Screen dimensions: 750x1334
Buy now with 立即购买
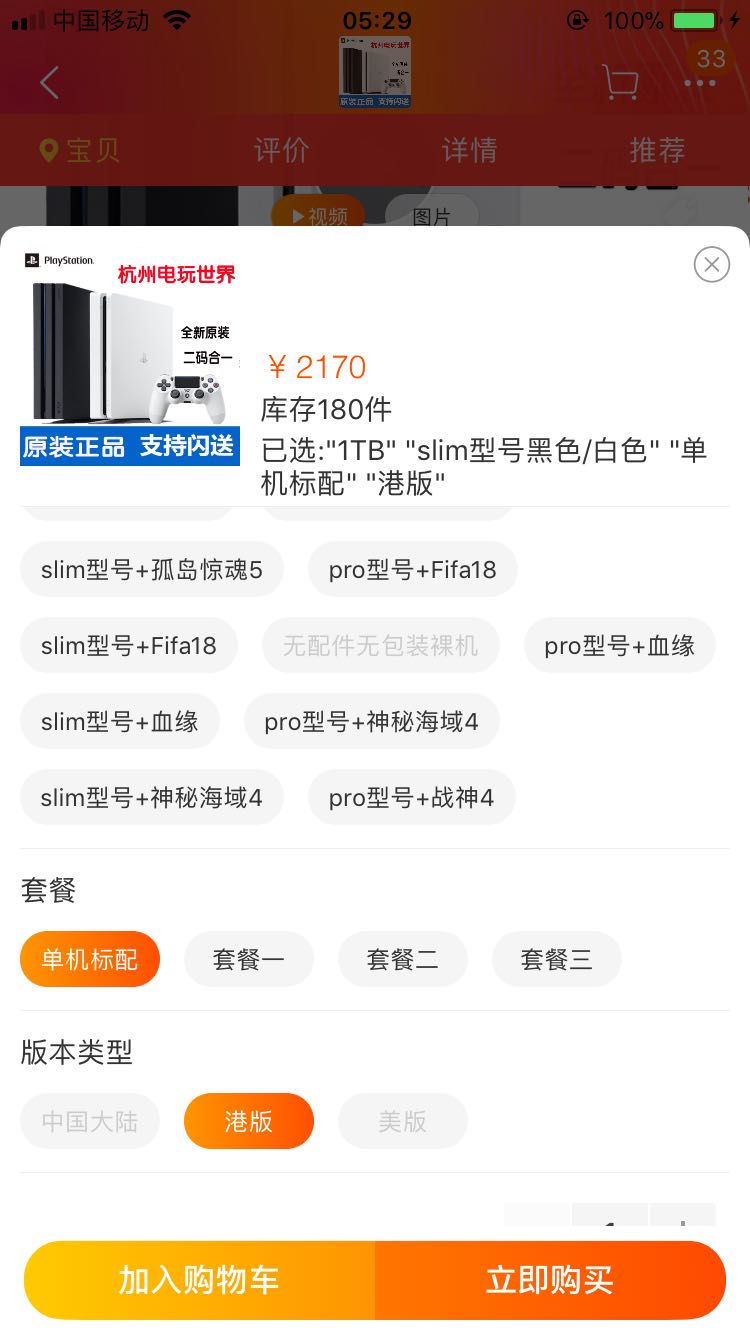pos(550,1280)
